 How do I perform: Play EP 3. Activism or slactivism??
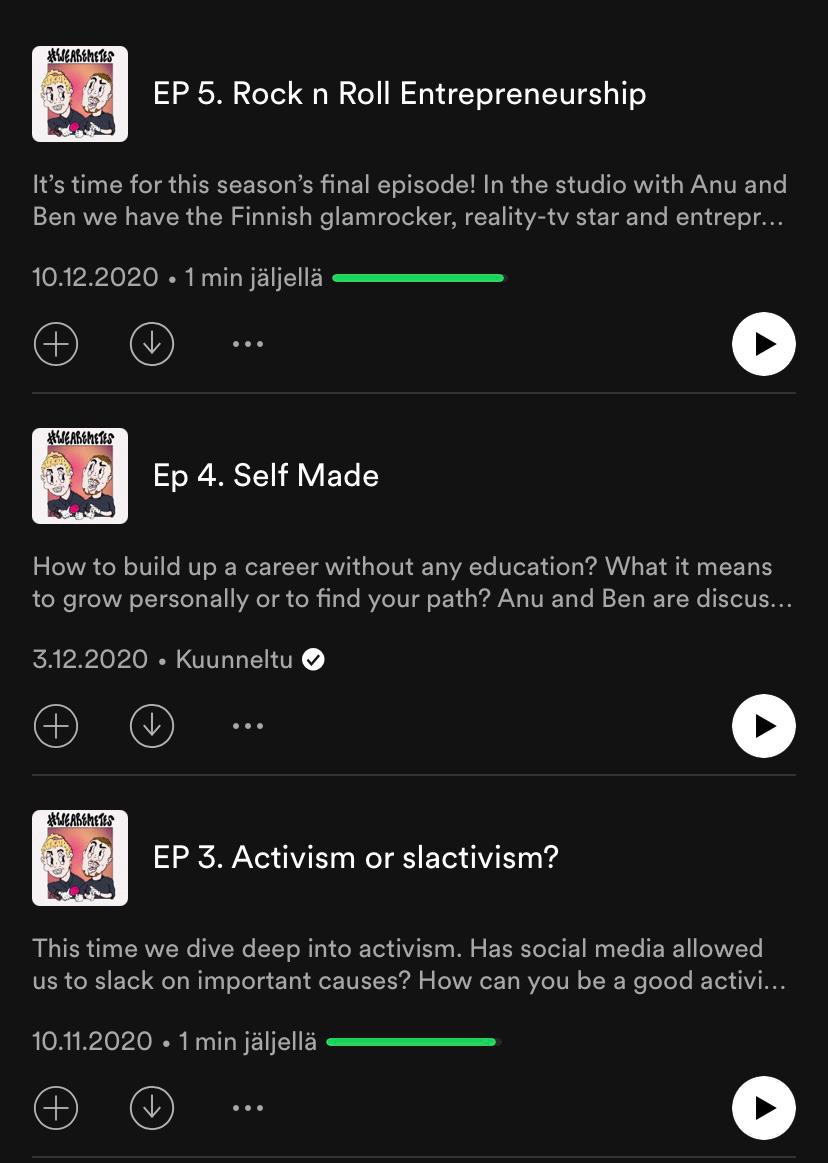[x=763, y=1108]
